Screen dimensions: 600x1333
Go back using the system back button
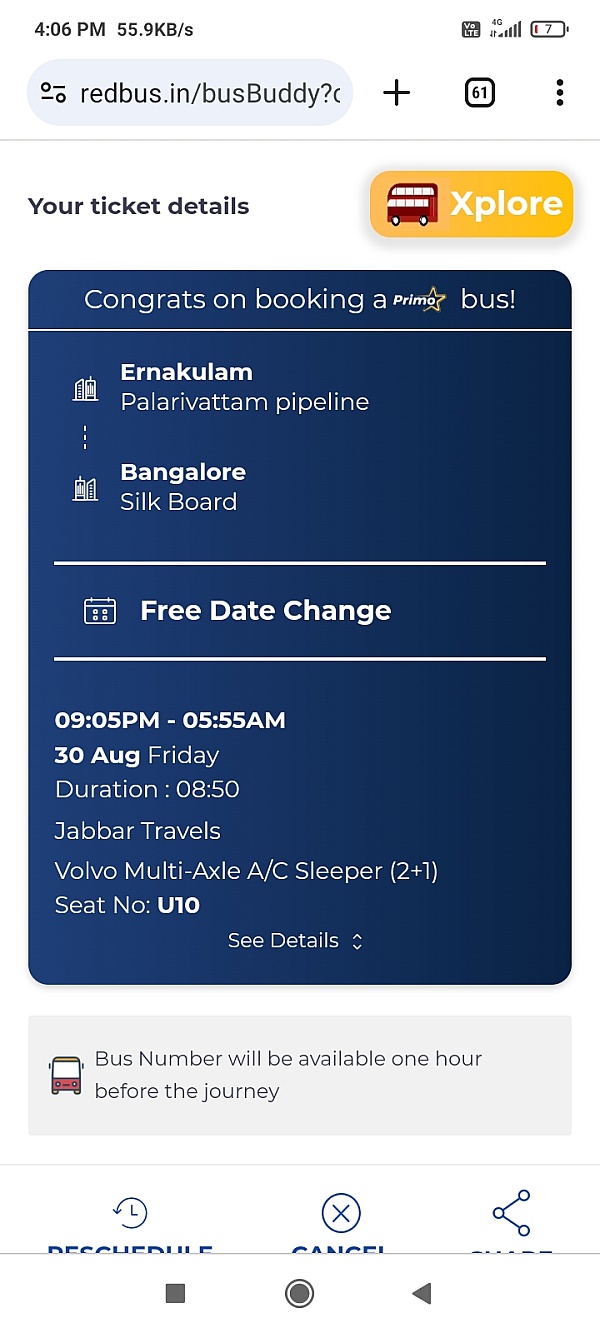[422, 1293]
